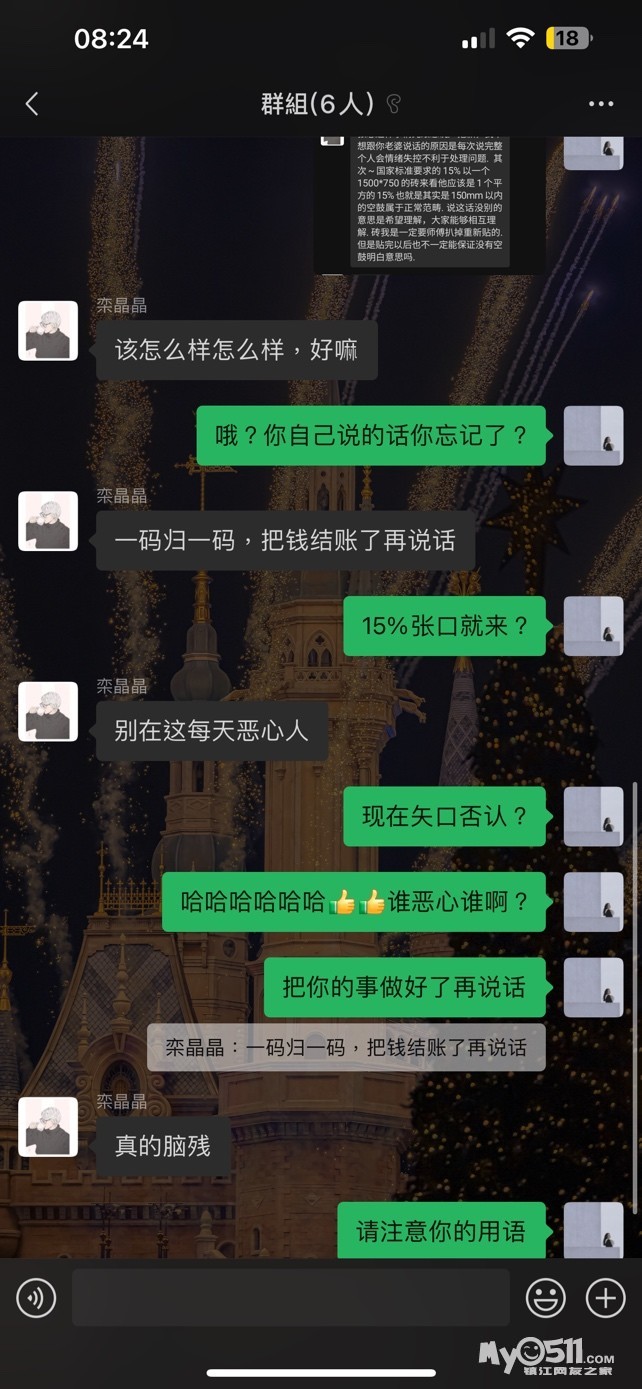Focus the message text field
Viewport: 642px width, 1389px height.
290,1298
